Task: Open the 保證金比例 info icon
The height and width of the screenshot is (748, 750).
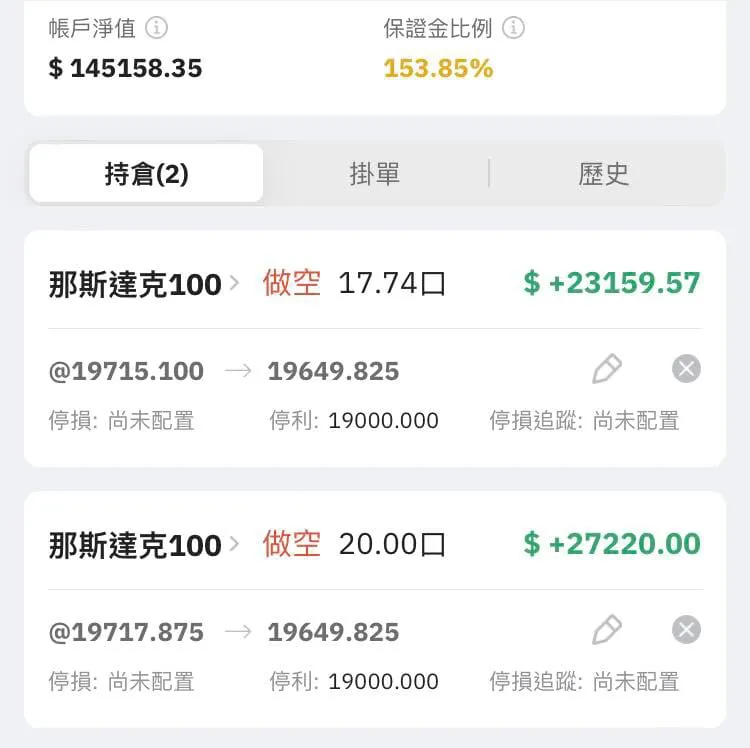Action: tap(513, 28)
